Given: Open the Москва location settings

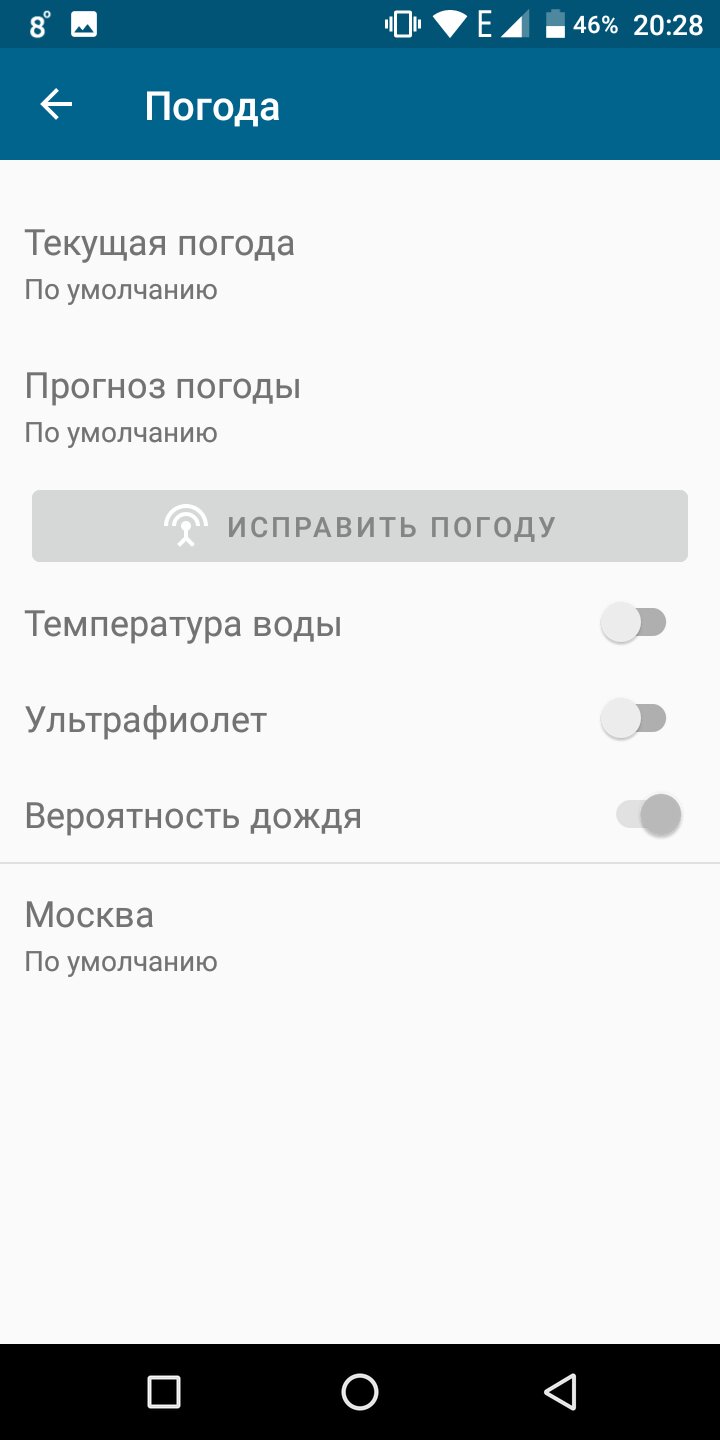Looking at the screenshot, I should (x=360, y=937).
